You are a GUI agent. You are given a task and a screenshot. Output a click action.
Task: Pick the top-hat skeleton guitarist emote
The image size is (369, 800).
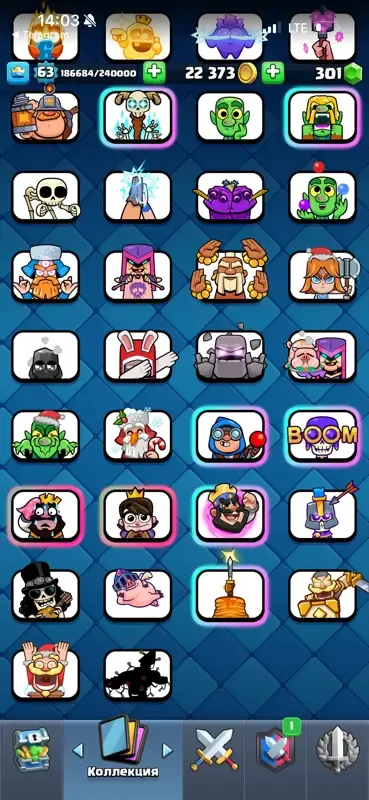[x=46, y=594]
